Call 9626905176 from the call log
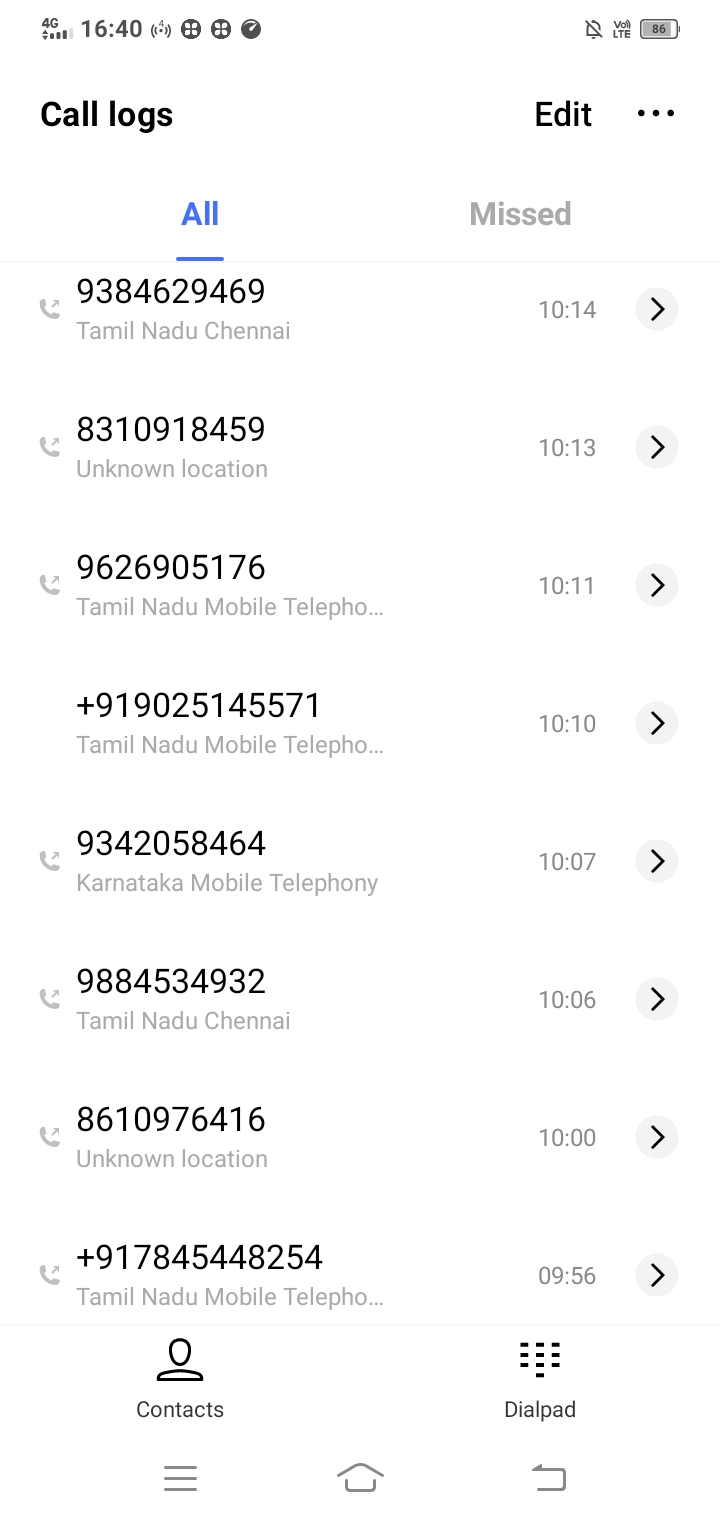This screenshot has height=1520, width=720. [x=320, y=585]
